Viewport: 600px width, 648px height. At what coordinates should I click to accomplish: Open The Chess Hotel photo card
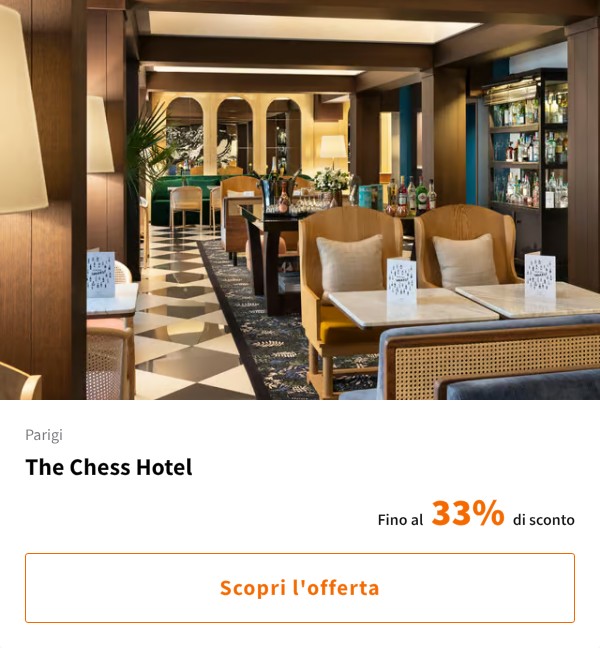300,200
